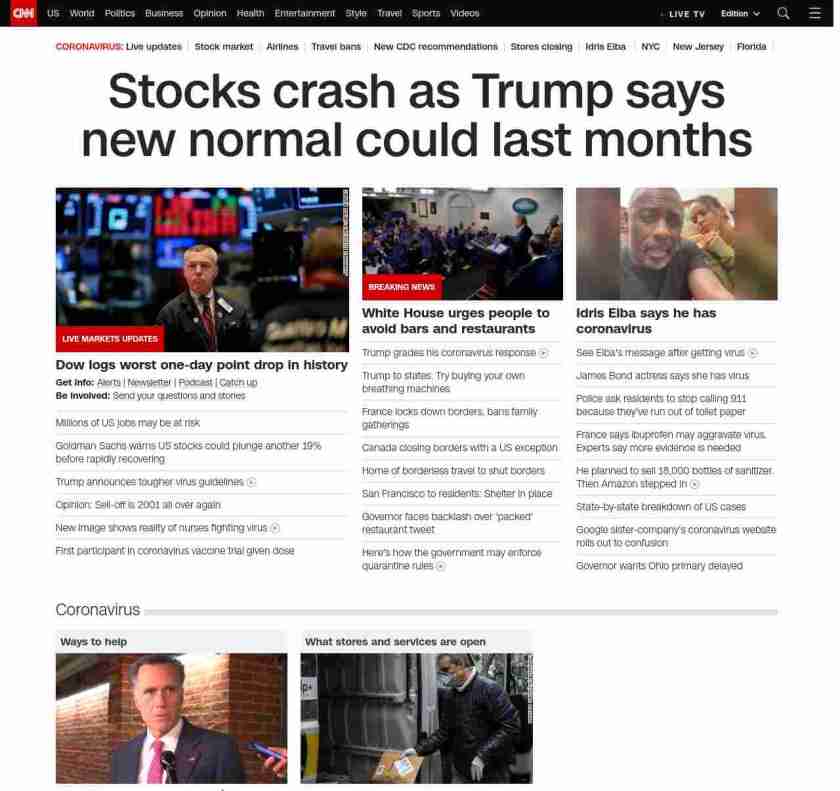This screenshot has width=840, height=791.
Task: Watch Live TV
Action: point(686,14)
